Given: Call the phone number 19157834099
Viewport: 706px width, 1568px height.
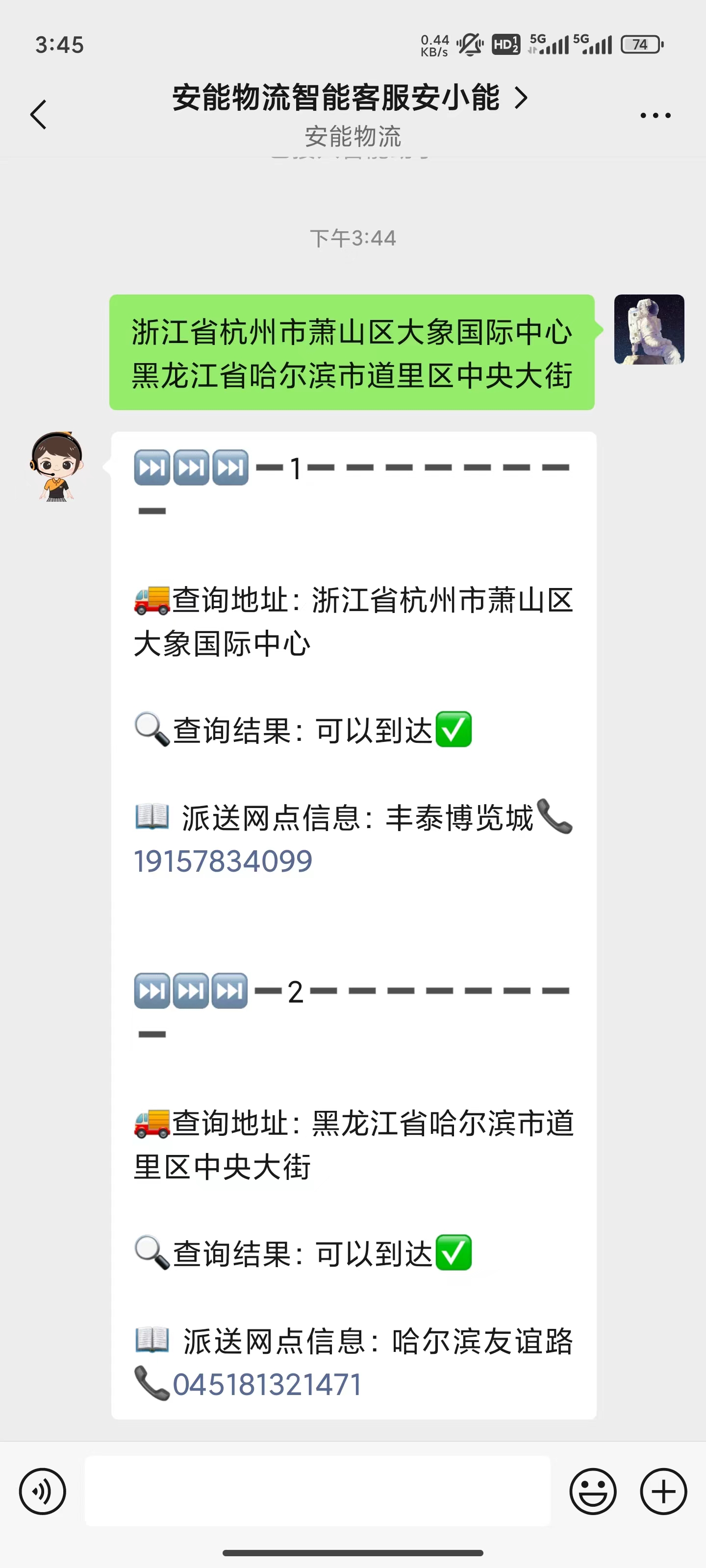Looking at the screenshot, I should pos(223,861).
